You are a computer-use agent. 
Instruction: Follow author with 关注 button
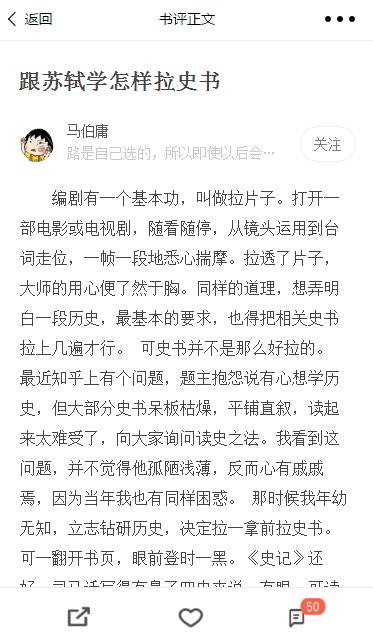click(328, 144)
